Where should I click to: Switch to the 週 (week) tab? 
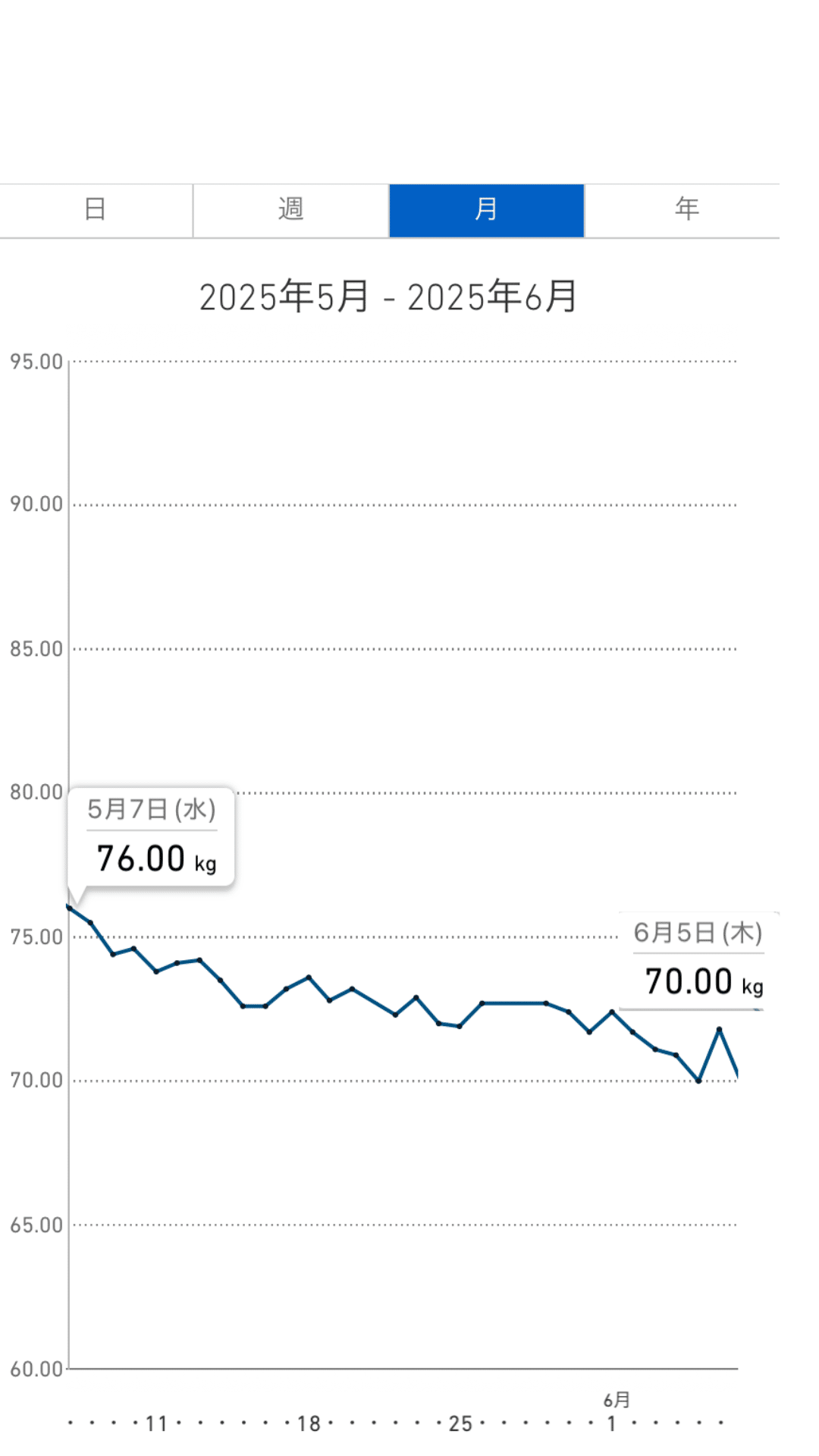point(291,210)
